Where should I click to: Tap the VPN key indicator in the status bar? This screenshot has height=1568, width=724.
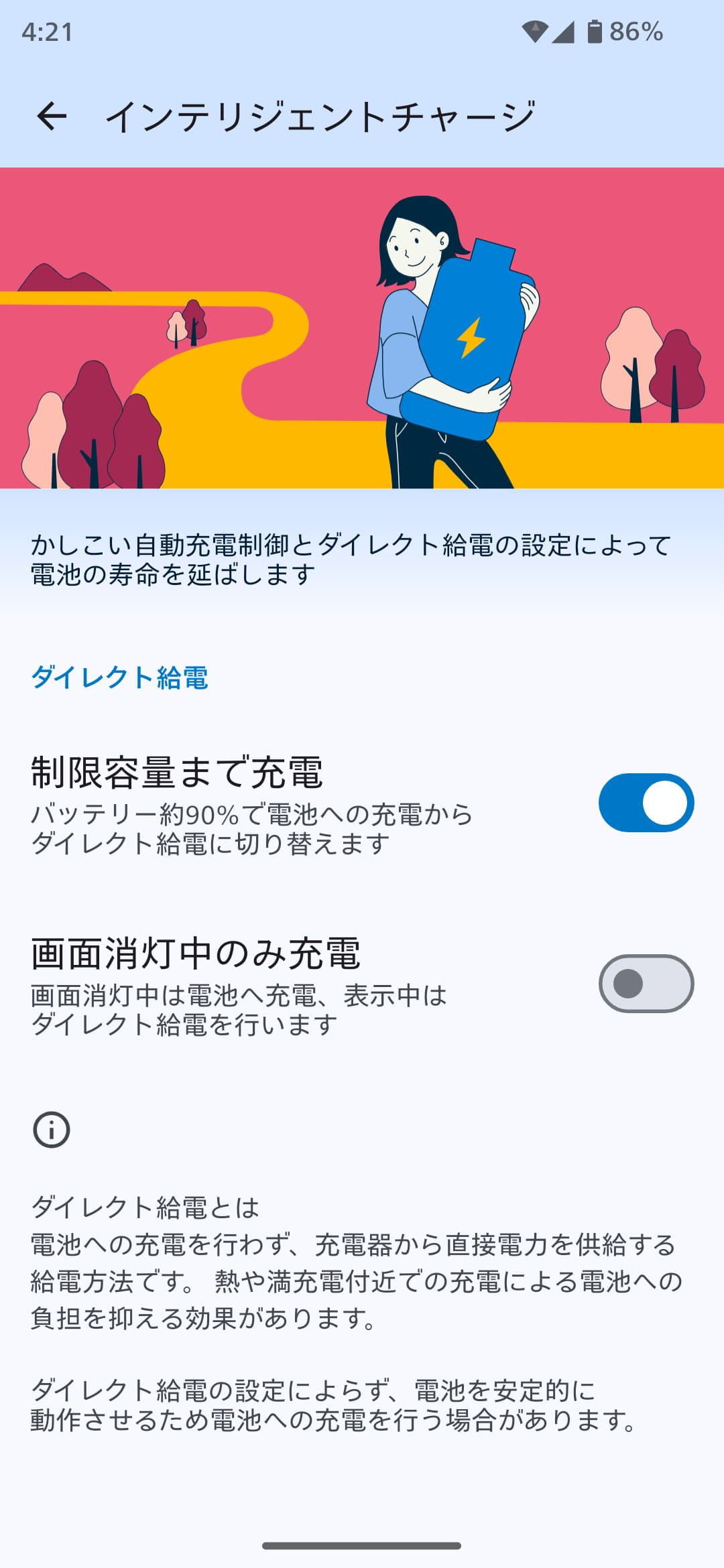(536, 27)
